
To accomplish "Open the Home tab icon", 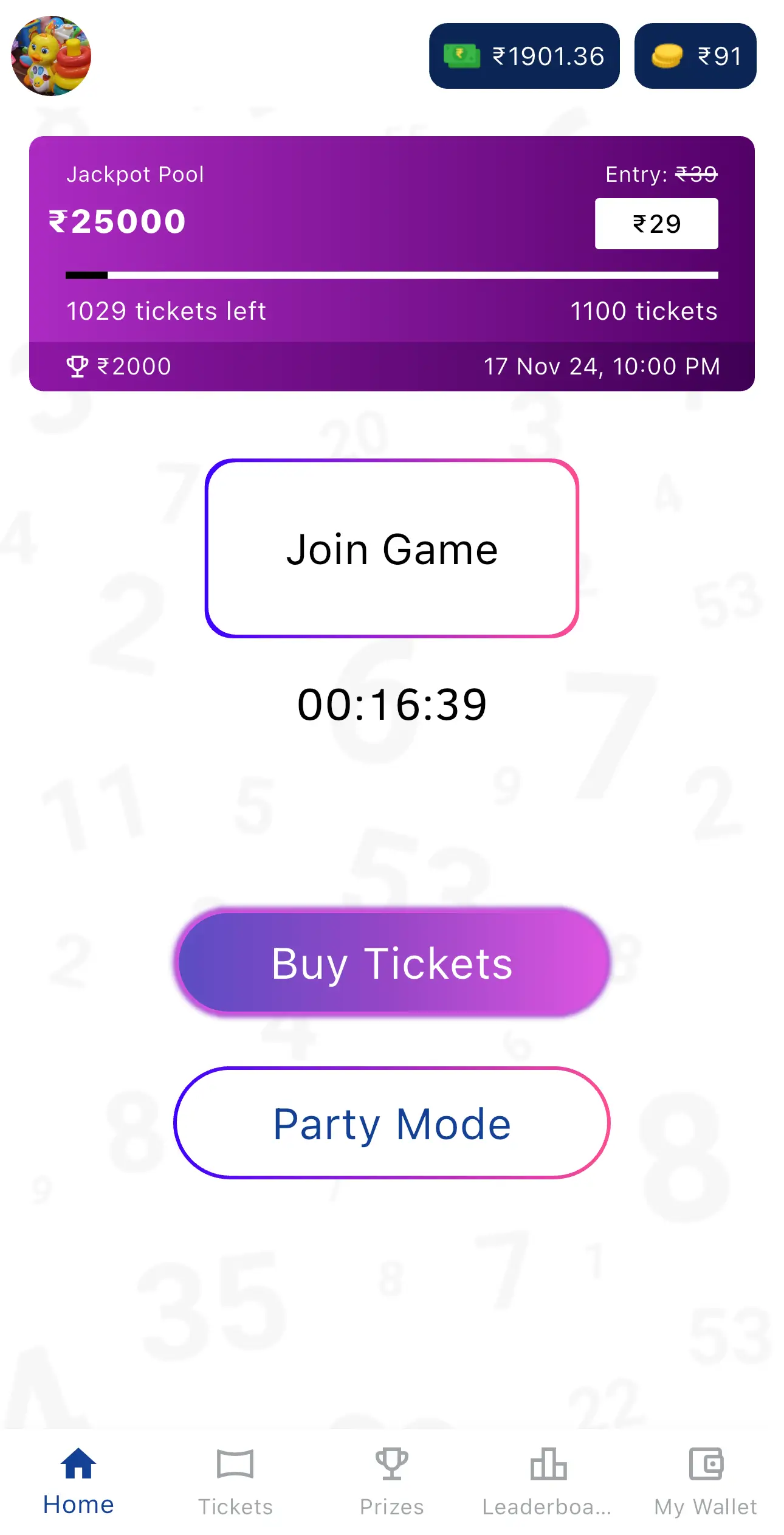I will [78, 1464].
